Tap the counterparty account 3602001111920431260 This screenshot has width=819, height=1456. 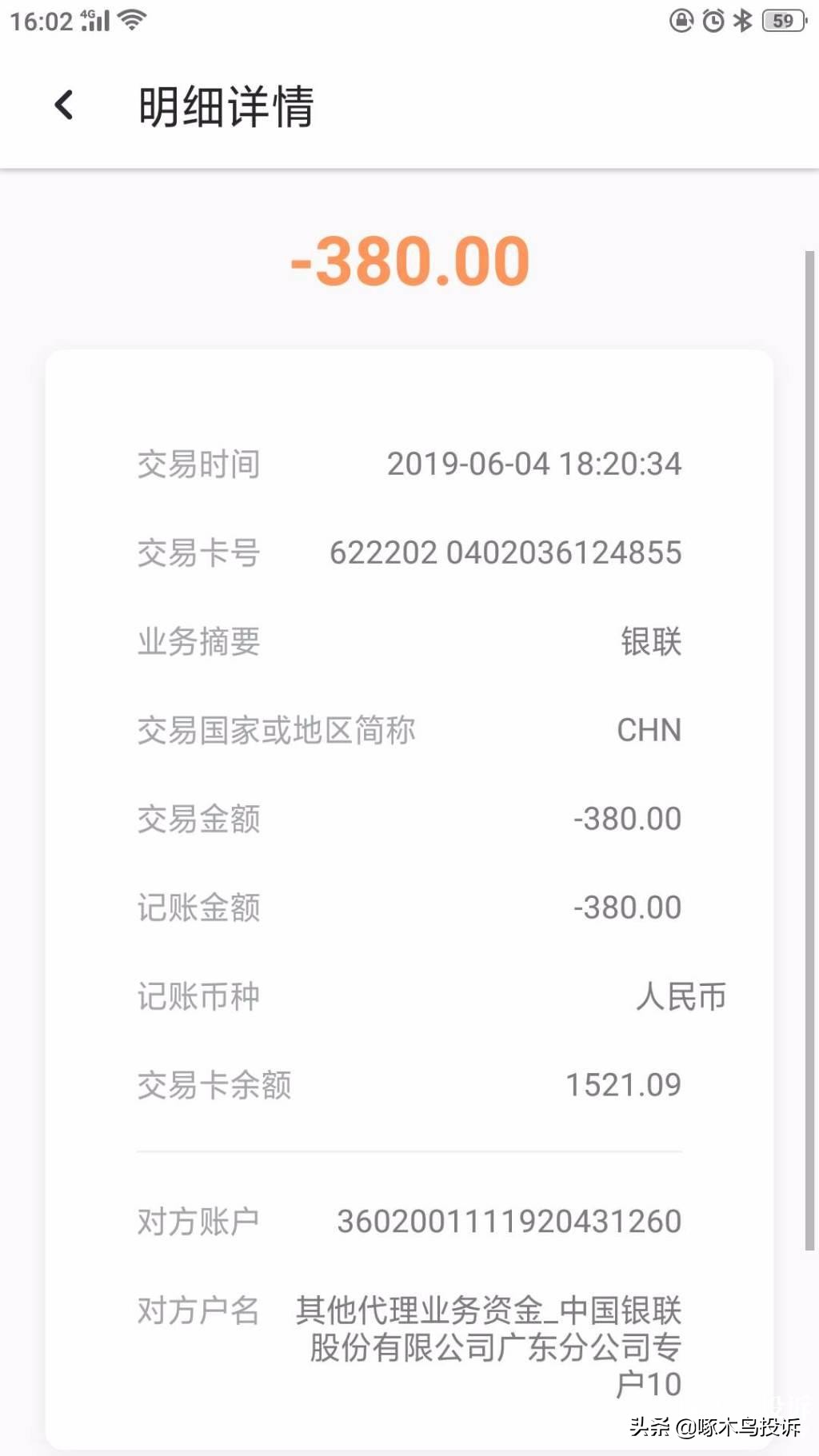coord(509,1221)
